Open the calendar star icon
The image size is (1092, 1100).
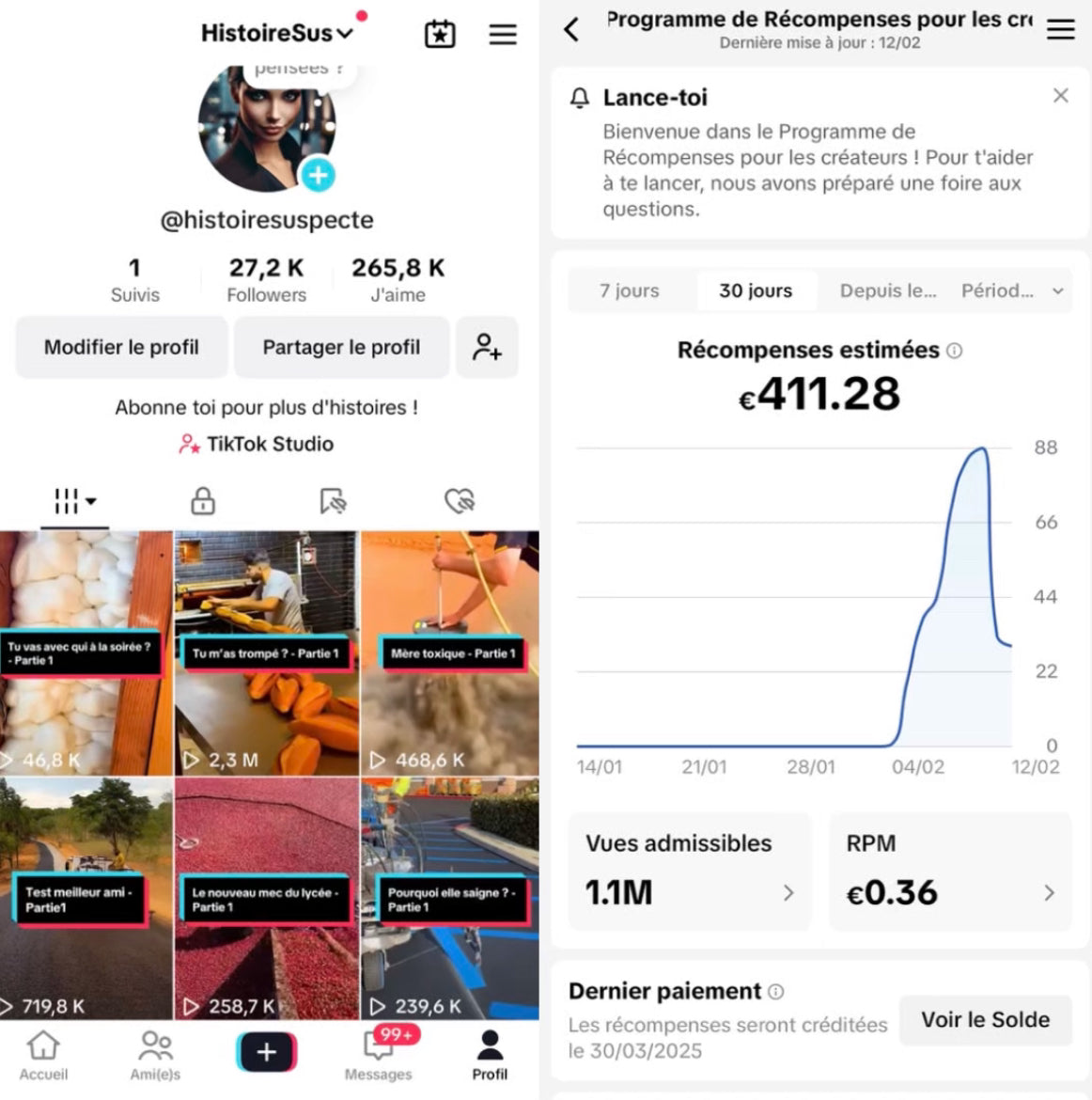pos(440,35)
